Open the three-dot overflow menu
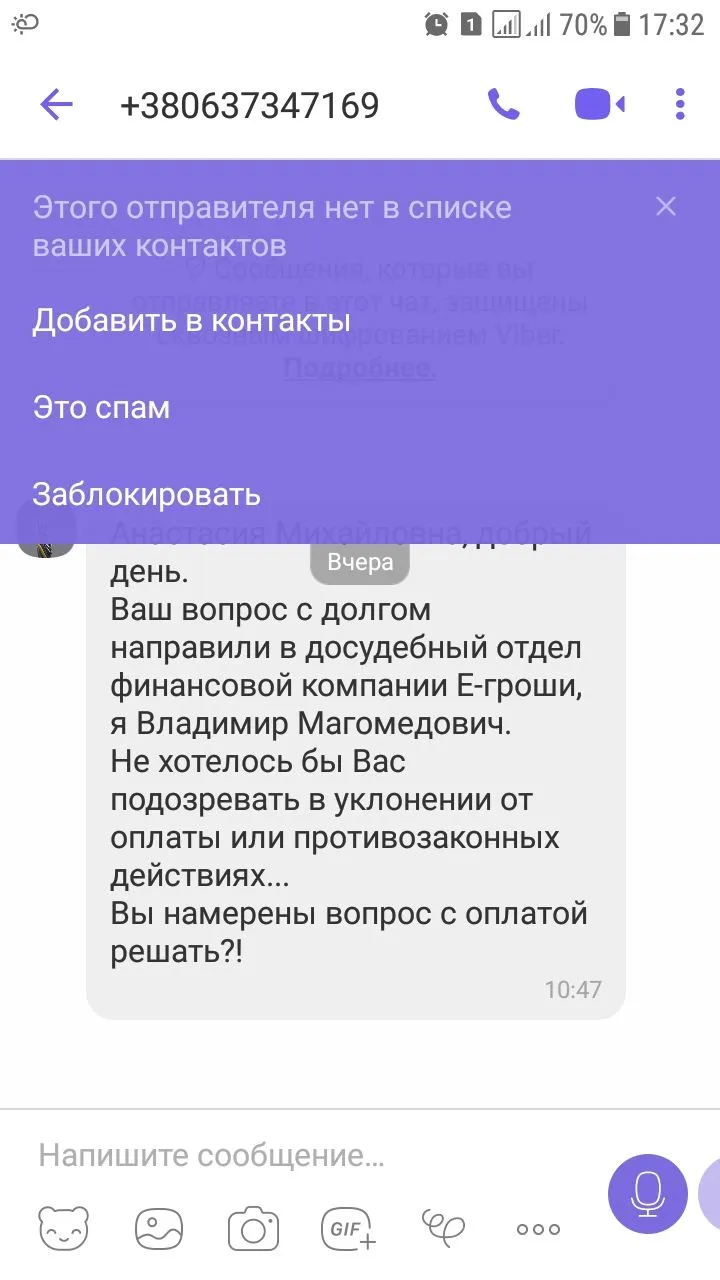This screenshot has width=720, height=1280. [680, 105]
